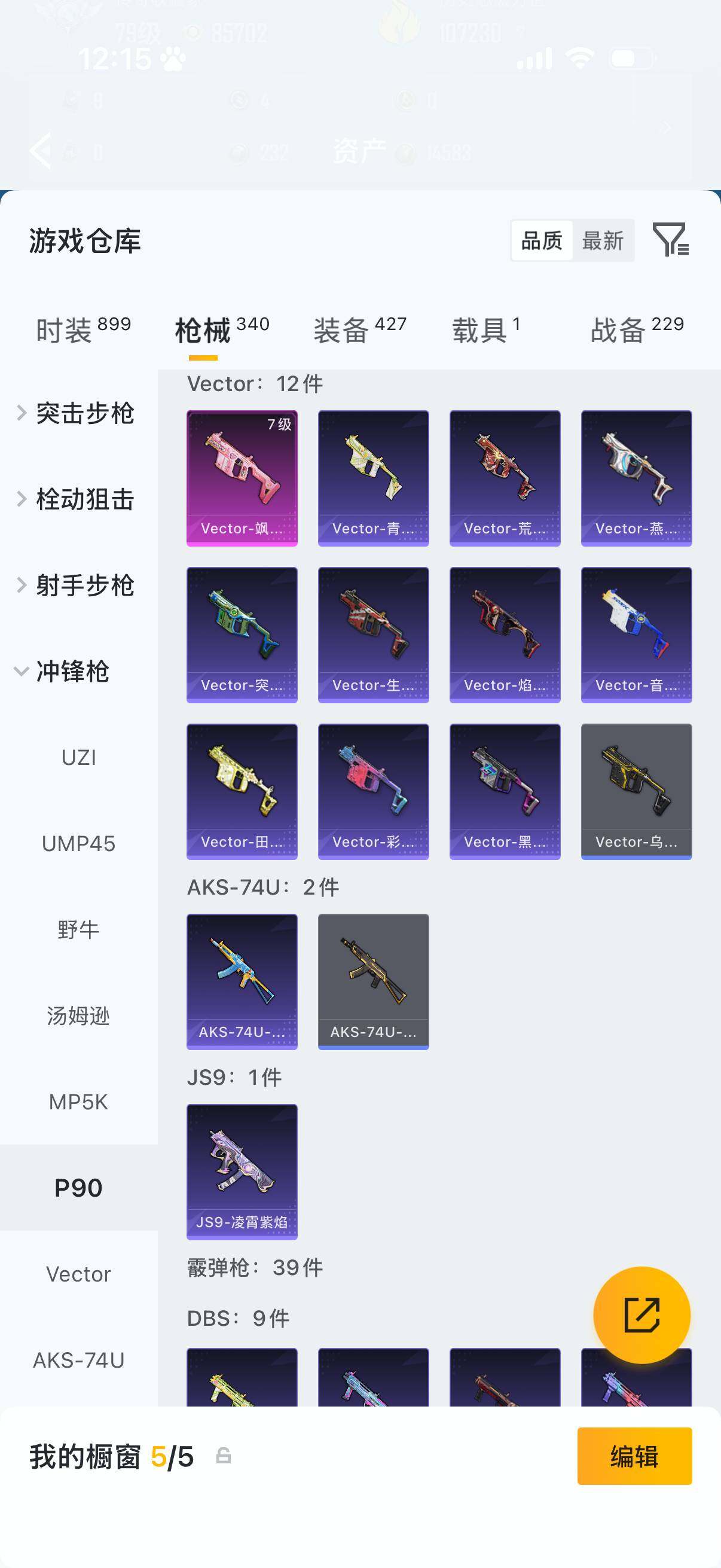This screenshot has width=721, height=1568.
Task: Tap the orange share floating button
Action: (642, 1315)
